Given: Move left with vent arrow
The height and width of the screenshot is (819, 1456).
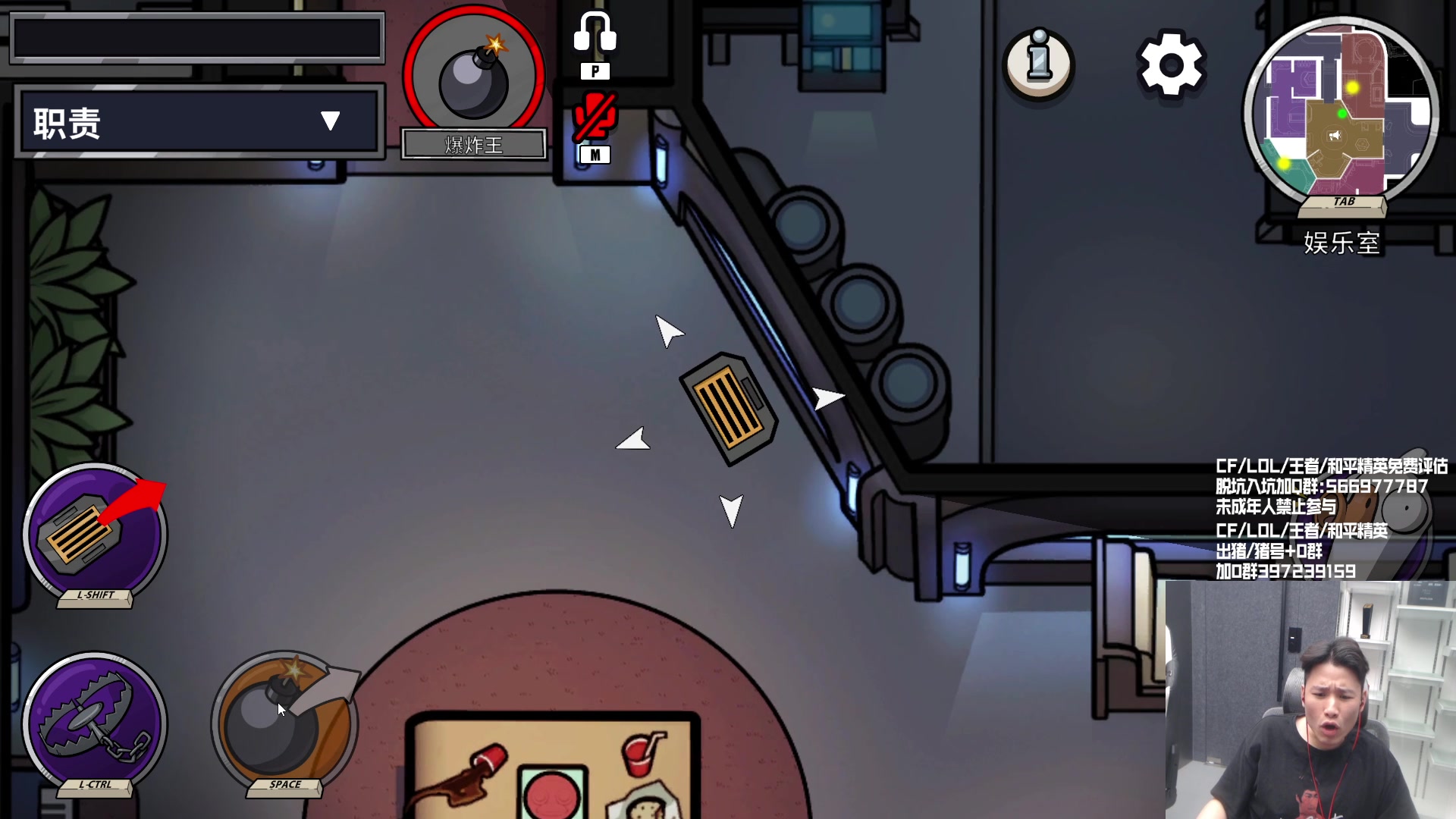Looking at the screenshot, I should point(634,440).
